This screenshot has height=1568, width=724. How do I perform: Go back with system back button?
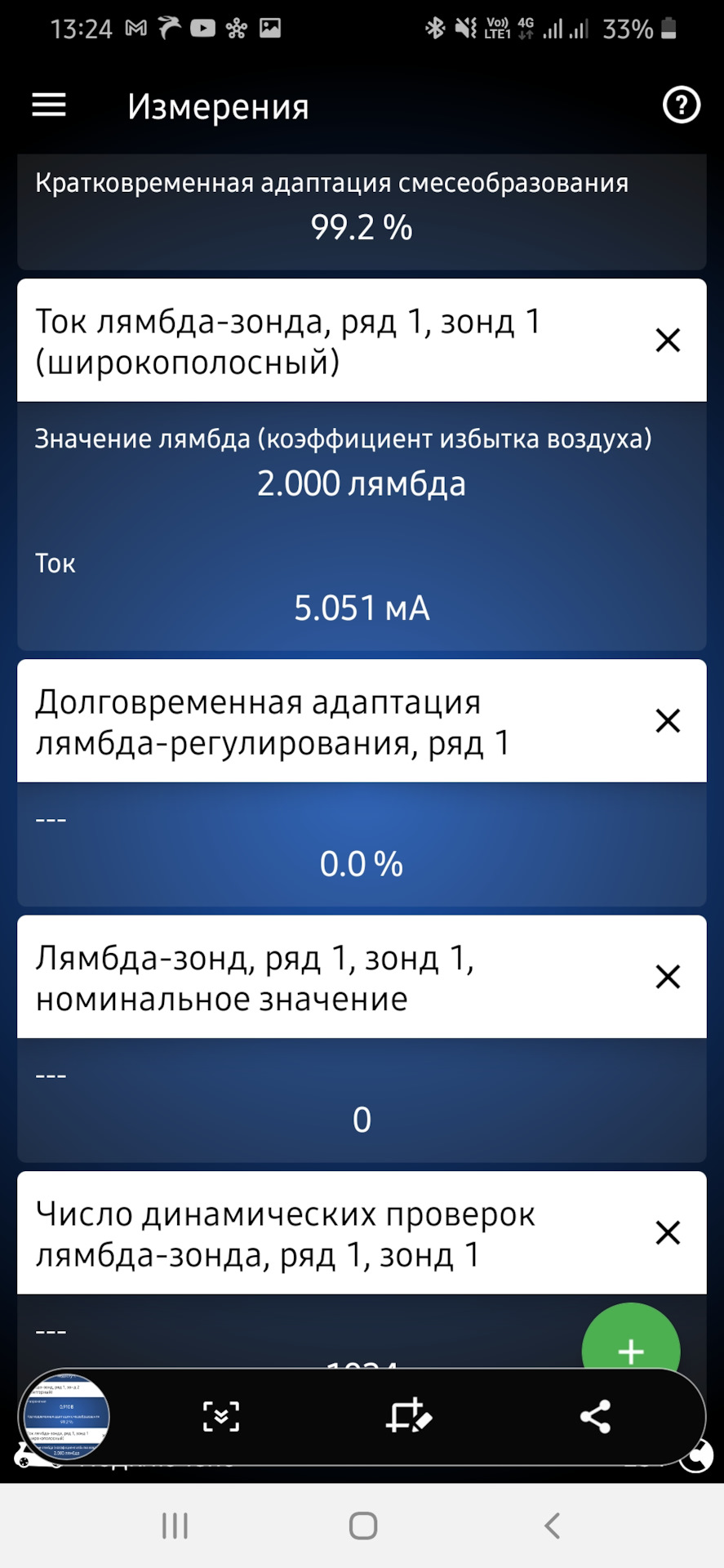tap(552, 1526)
